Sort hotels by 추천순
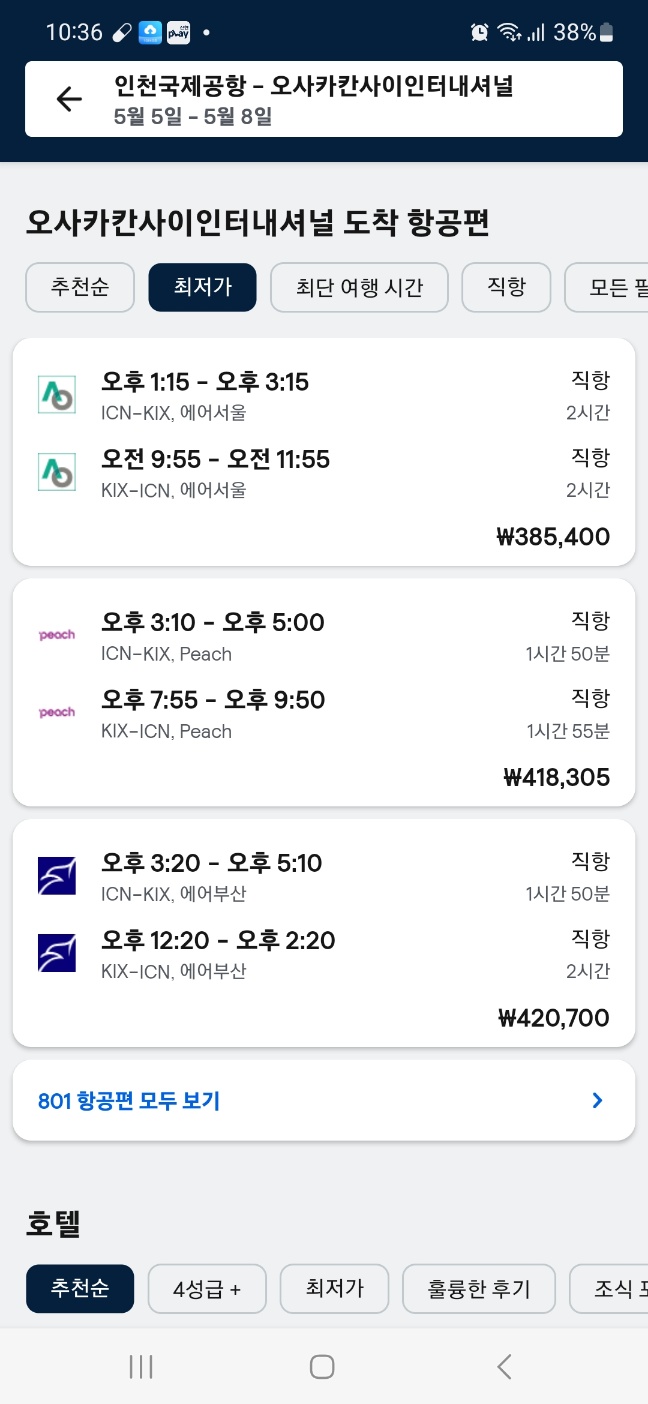Image resolution: width=648 pixels, height=1404 pixels. tap(80, 1289)
